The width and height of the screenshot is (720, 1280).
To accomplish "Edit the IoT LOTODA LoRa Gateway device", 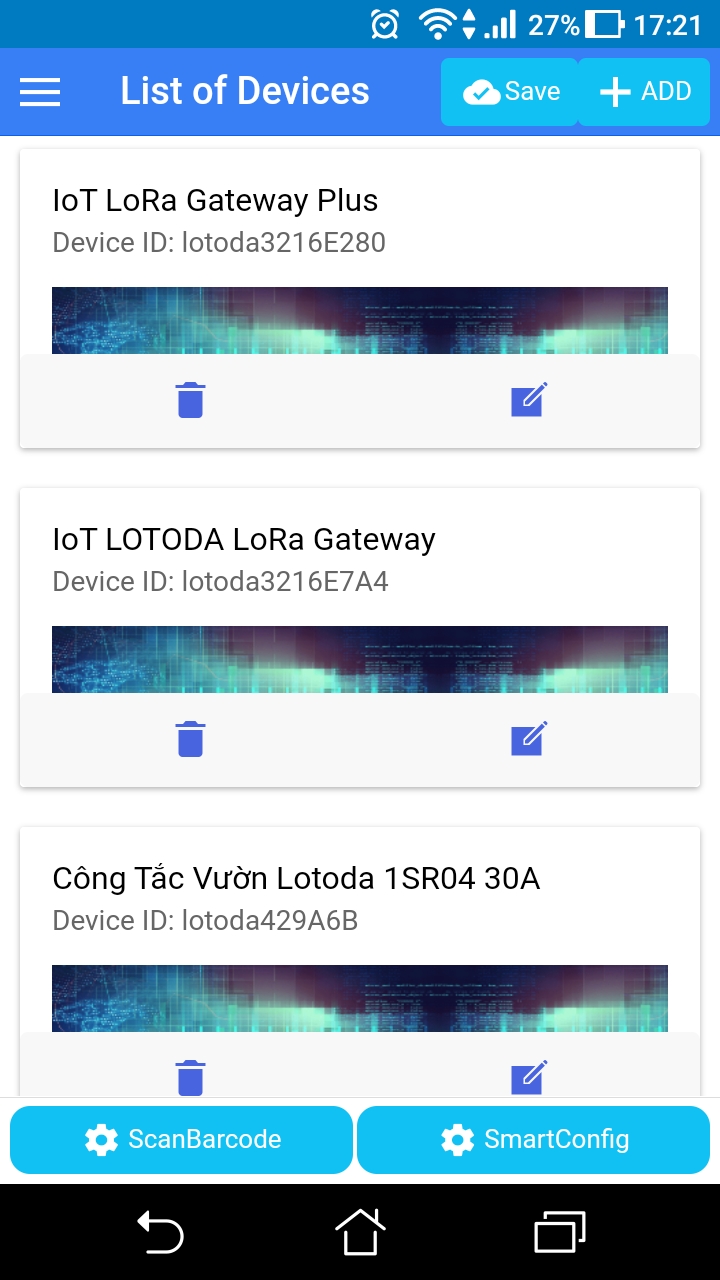I will 528,739.
